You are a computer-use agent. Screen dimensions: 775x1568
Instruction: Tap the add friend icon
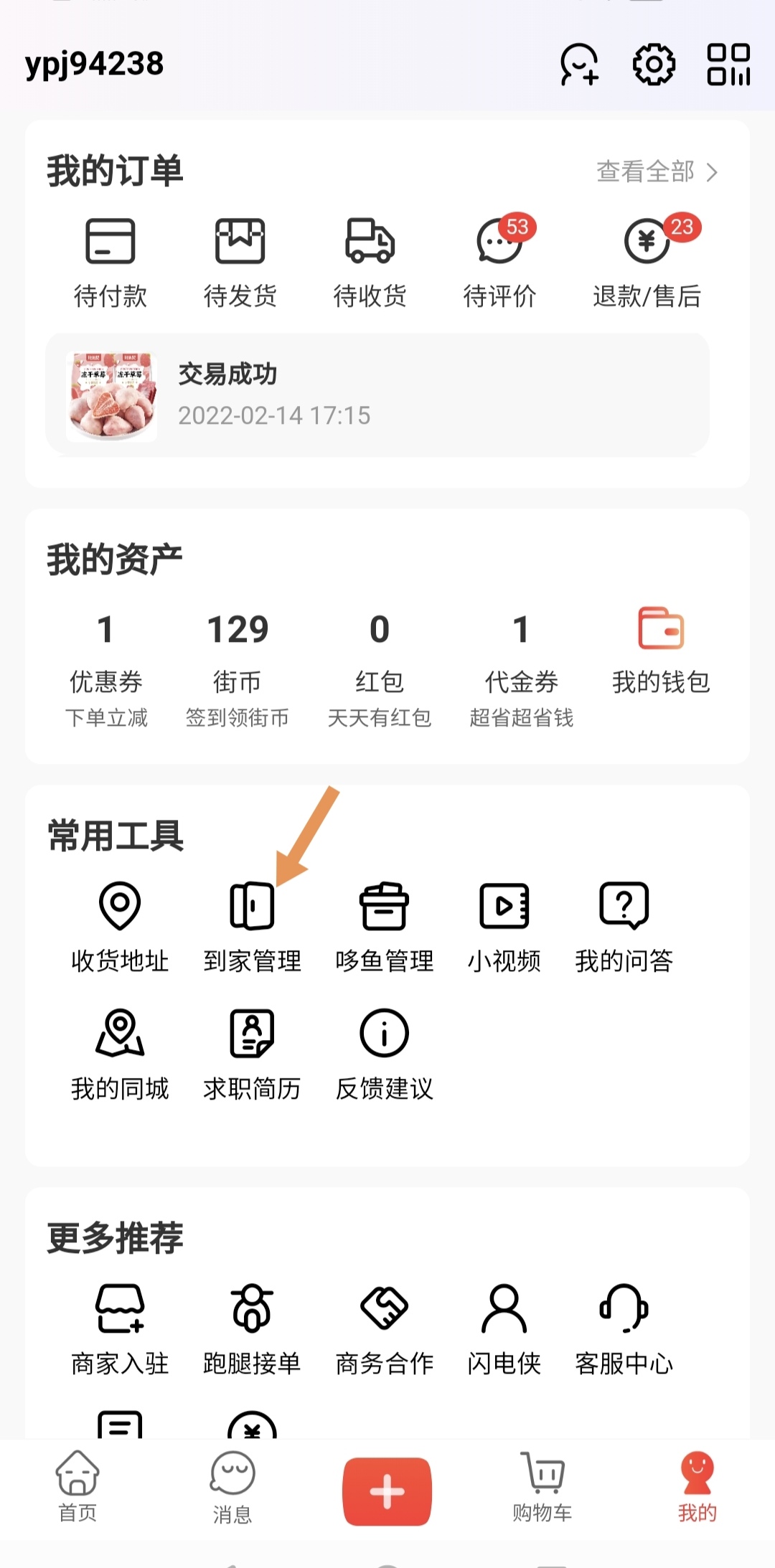578,65
